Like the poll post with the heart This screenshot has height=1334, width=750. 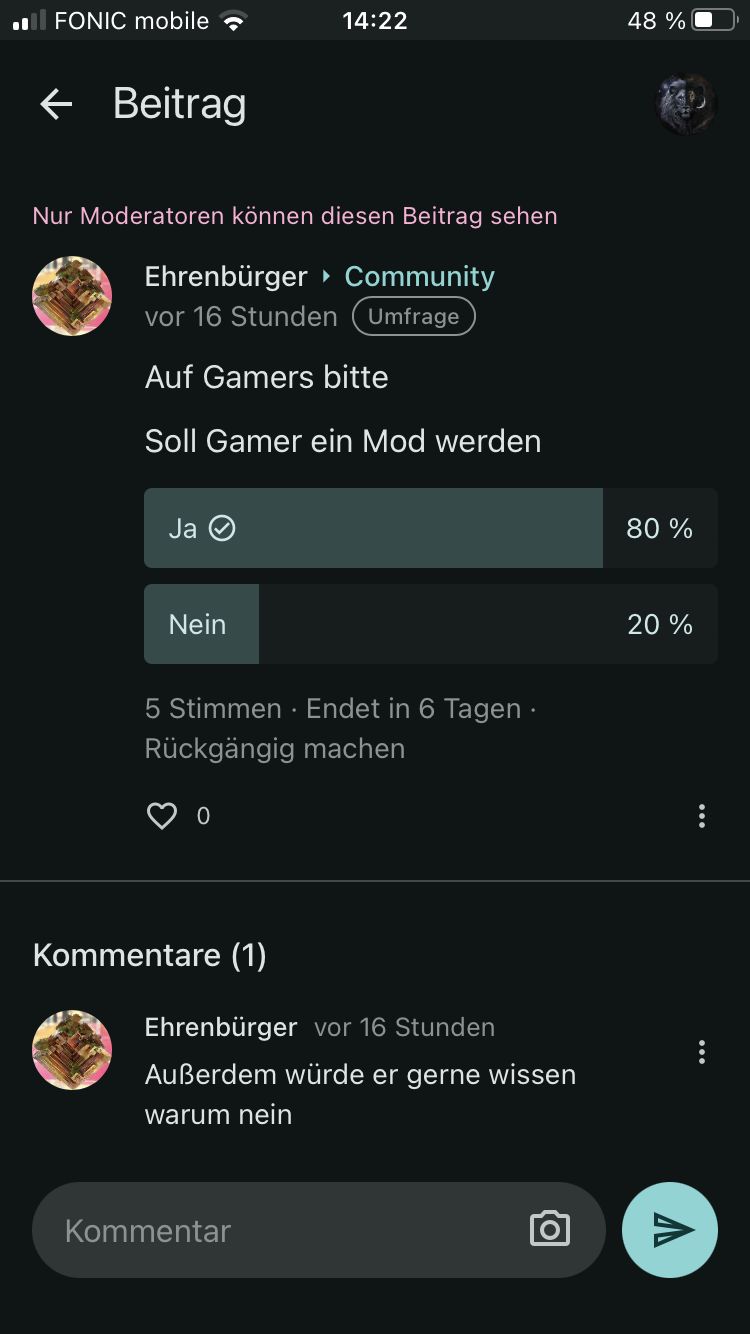click(x=162, y=816)
